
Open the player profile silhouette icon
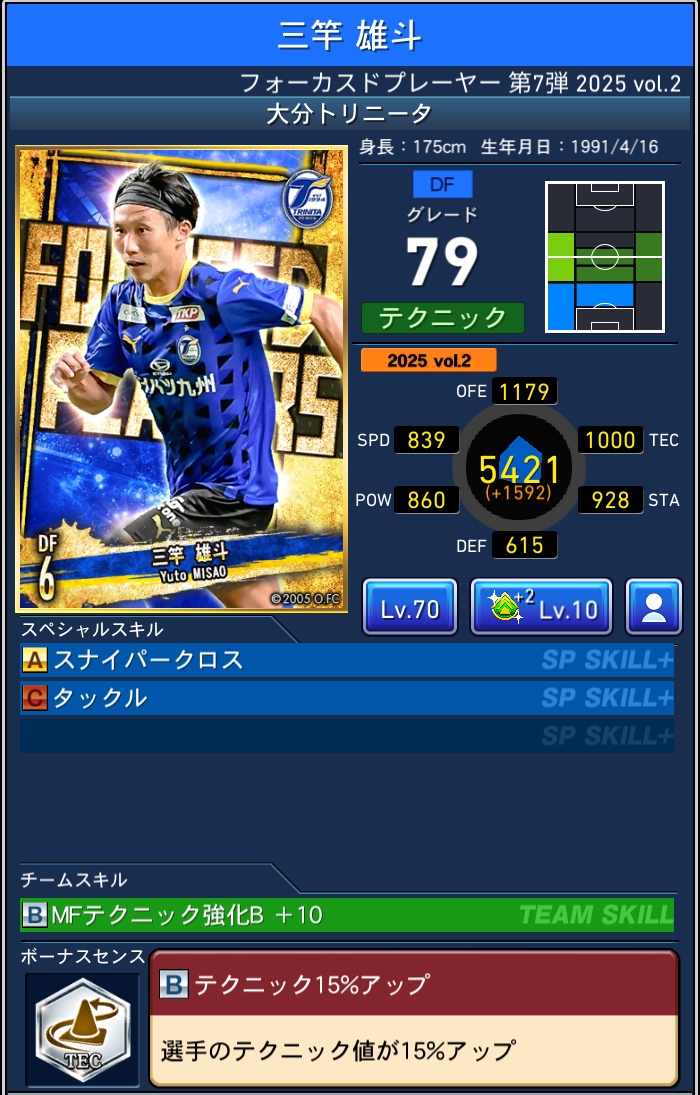pyautogui.click(x=654, y=607)
